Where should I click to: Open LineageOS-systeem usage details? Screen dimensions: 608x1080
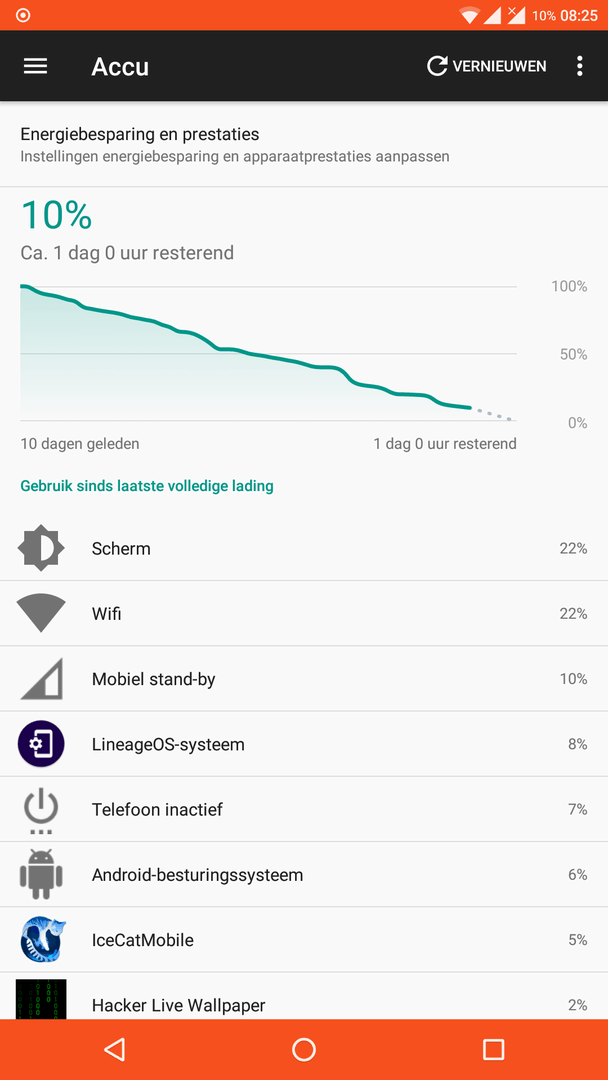point(304,744)
